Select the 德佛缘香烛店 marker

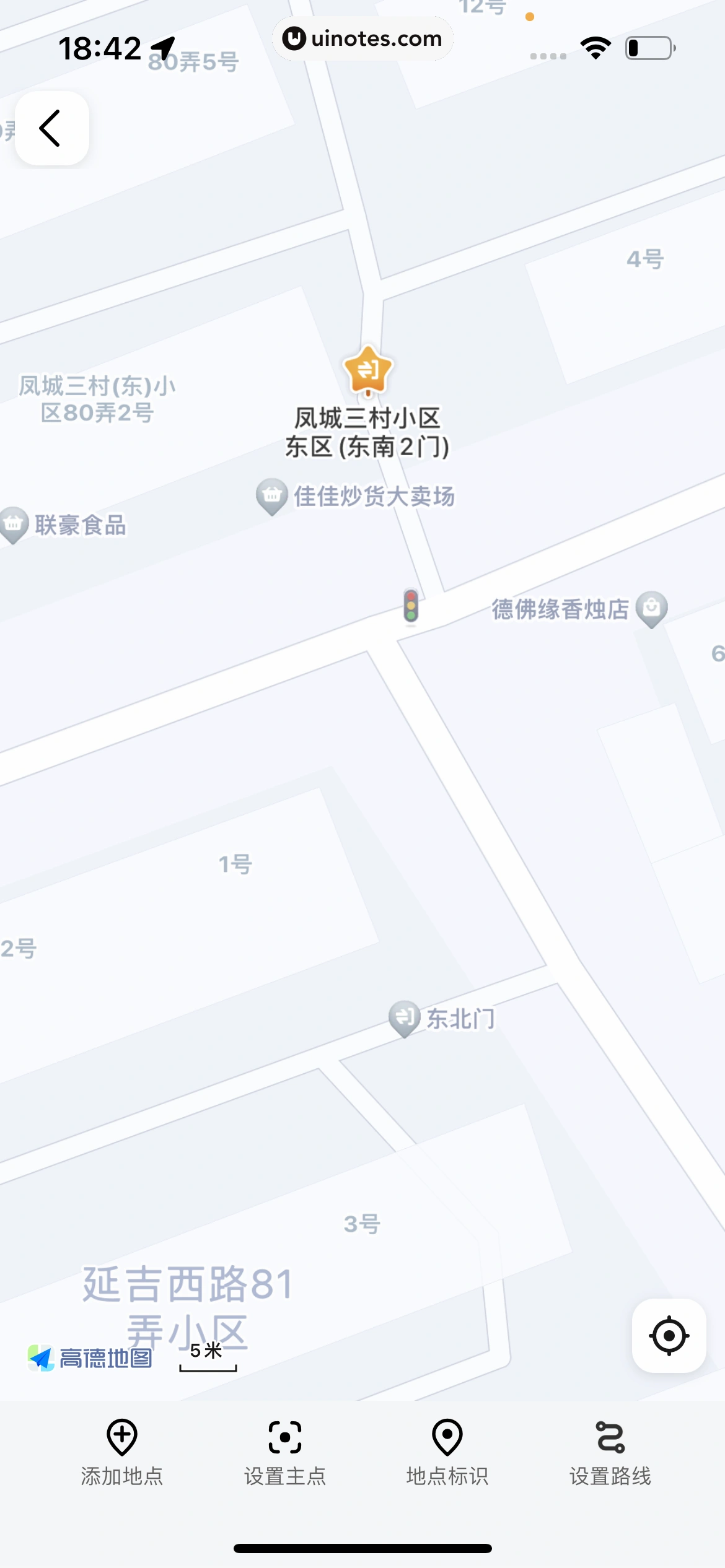[x=651, y=608]
